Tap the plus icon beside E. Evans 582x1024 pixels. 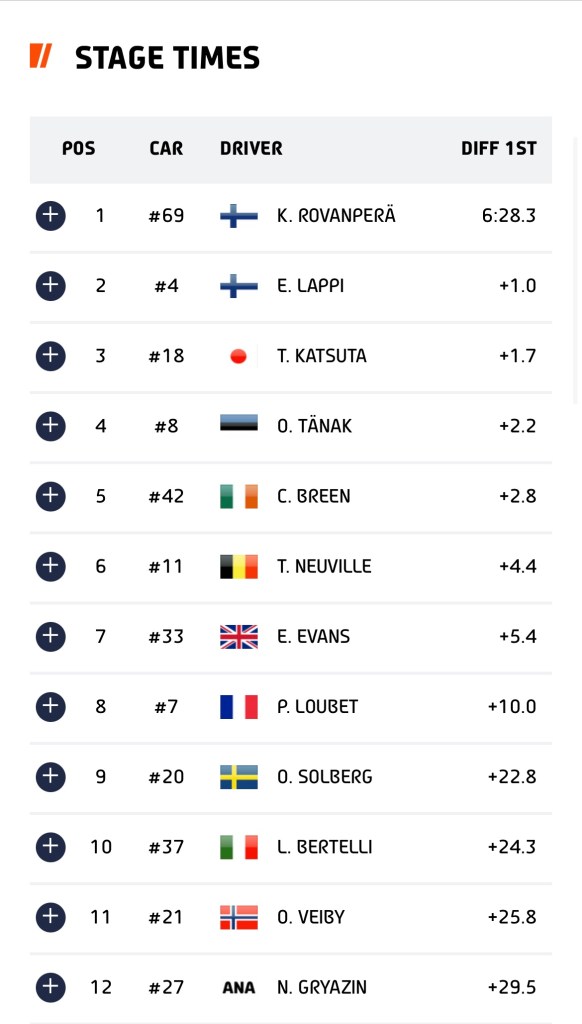click(x=50, y=637)
